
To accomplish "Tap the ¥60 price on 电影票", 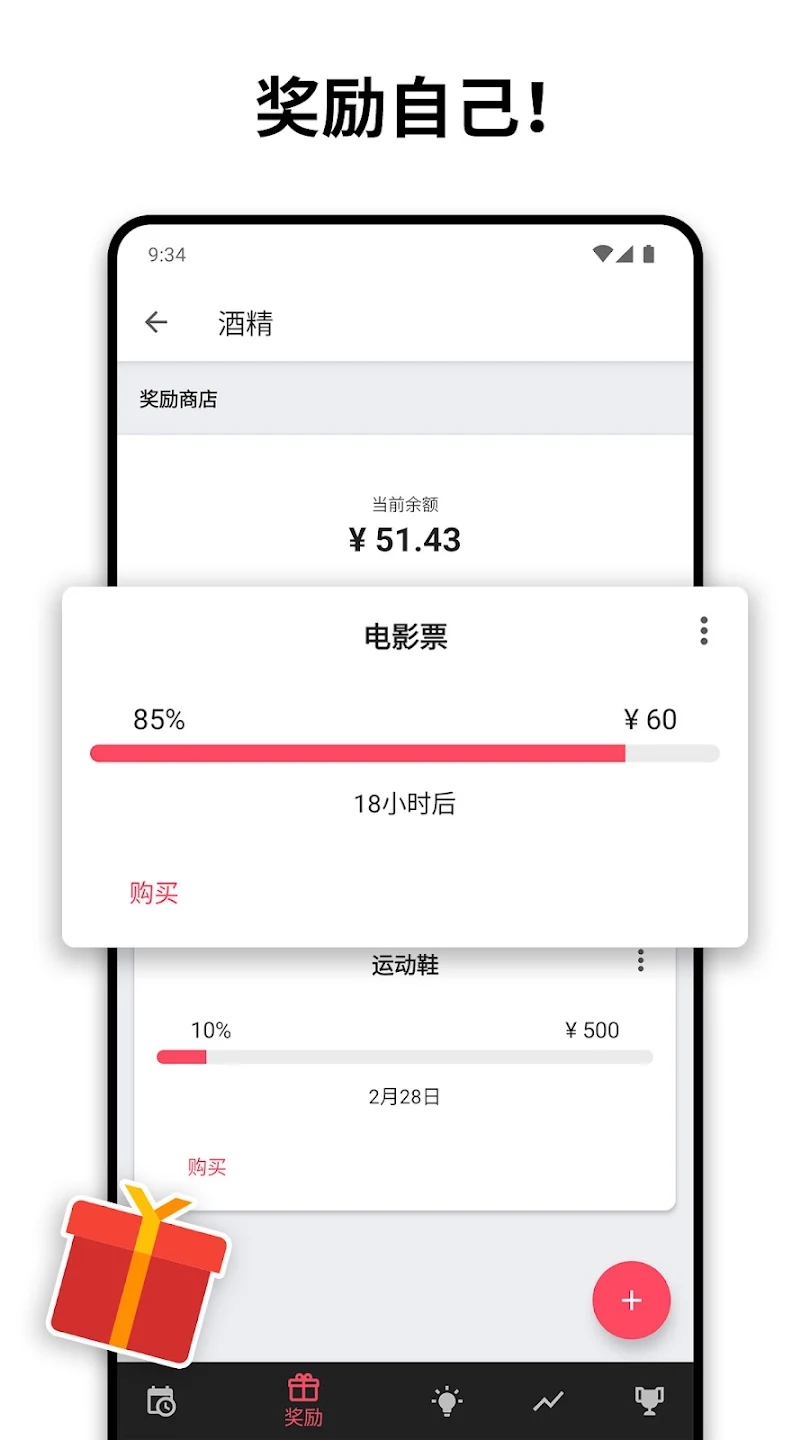I will (650, 719).
